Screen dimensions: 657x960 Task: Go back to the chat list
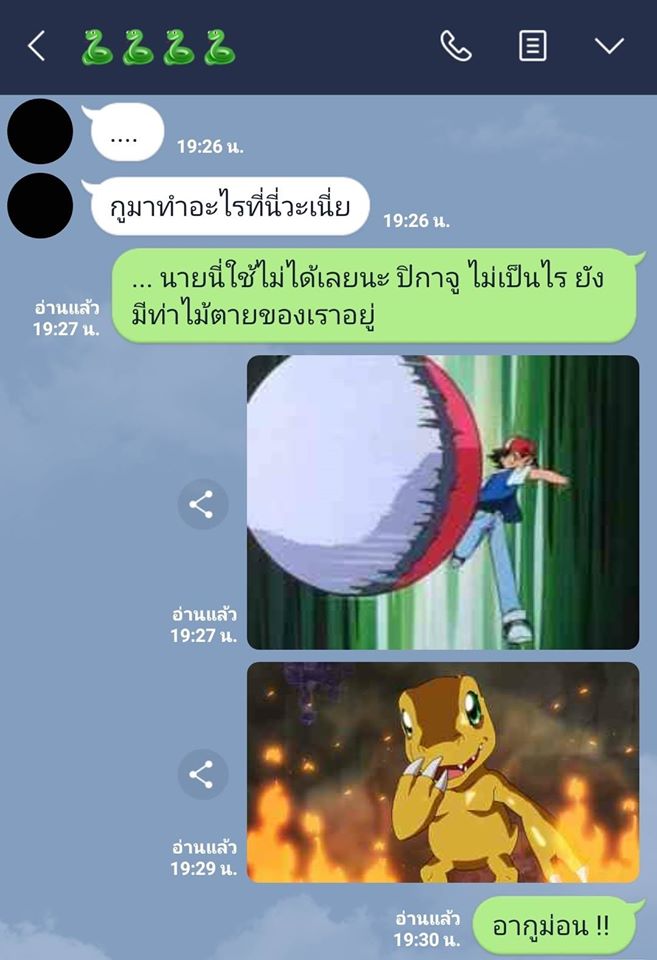coord(36,46)
